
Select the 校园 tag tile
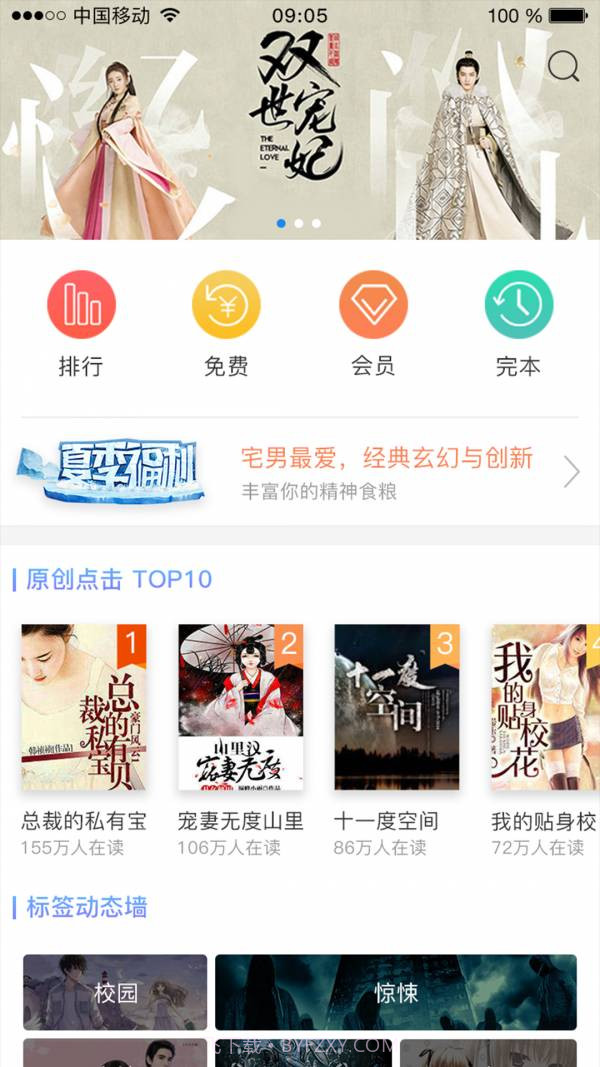click(115, 992)
